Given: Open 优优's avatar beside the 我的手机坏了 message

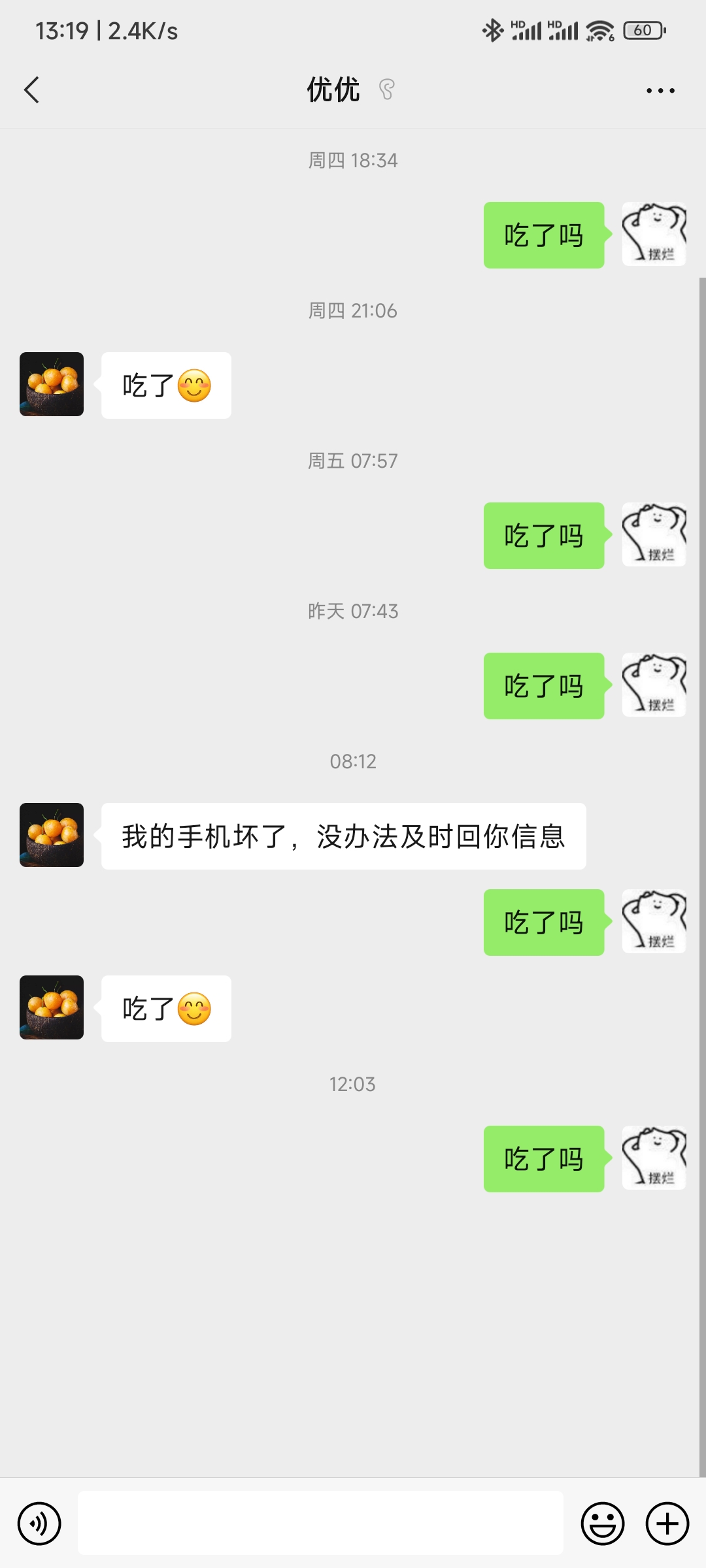Looking at the screenshot, I should click(x=52, y=835).
